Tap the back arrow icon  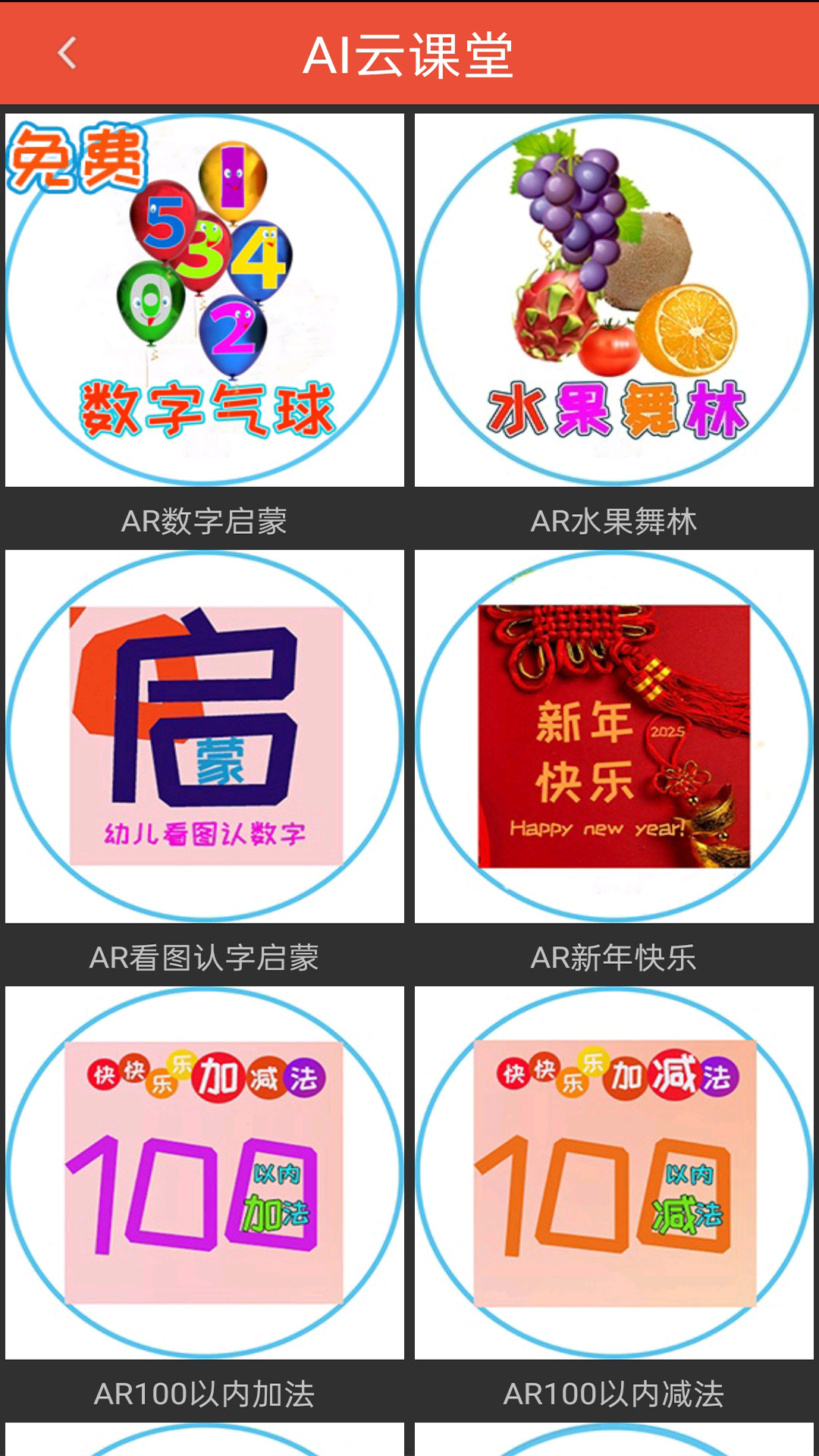[66, 53]
